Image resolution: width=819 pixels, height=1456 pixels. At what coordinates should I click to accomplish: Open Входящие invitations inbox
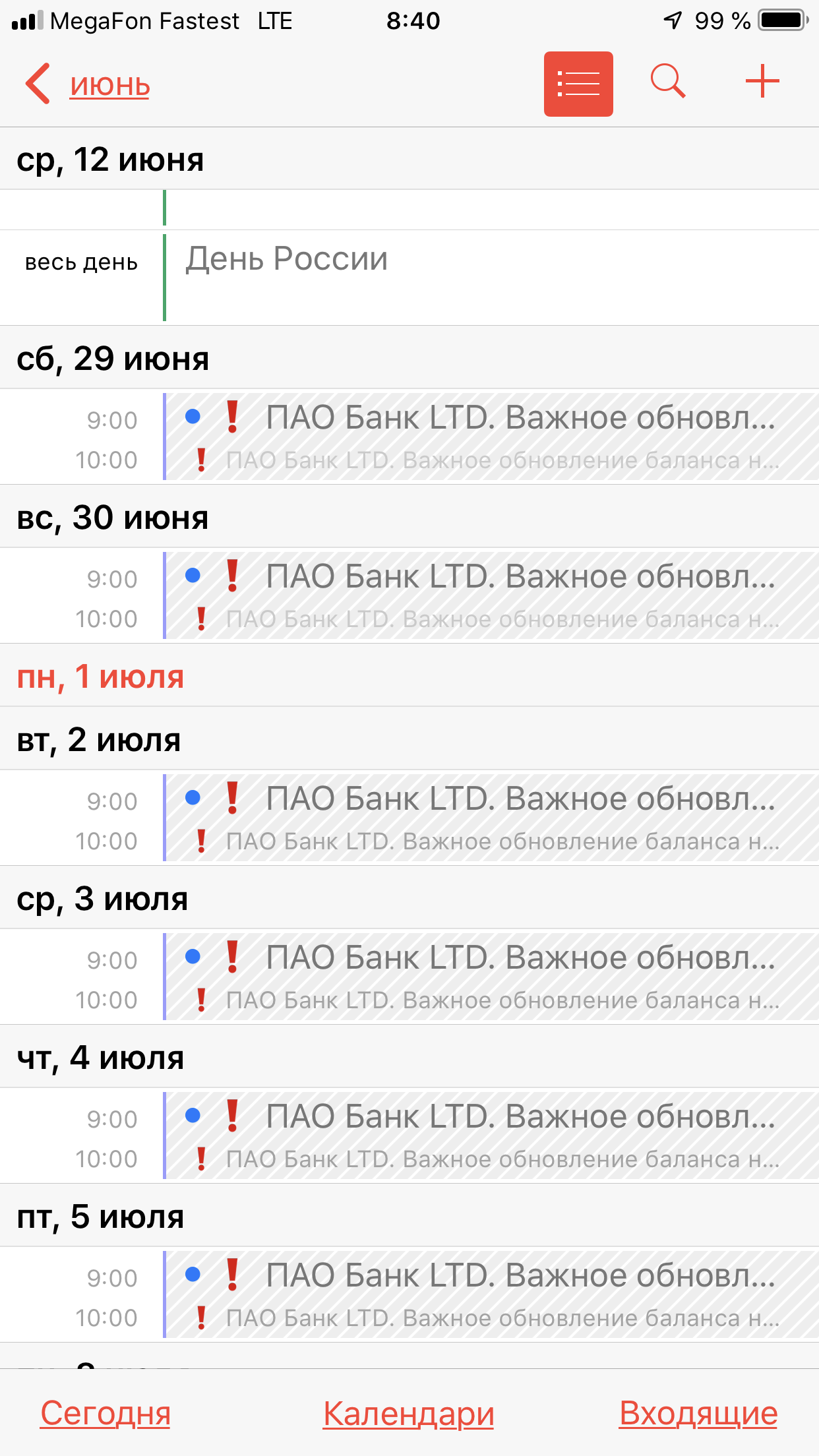point(698,1412)
